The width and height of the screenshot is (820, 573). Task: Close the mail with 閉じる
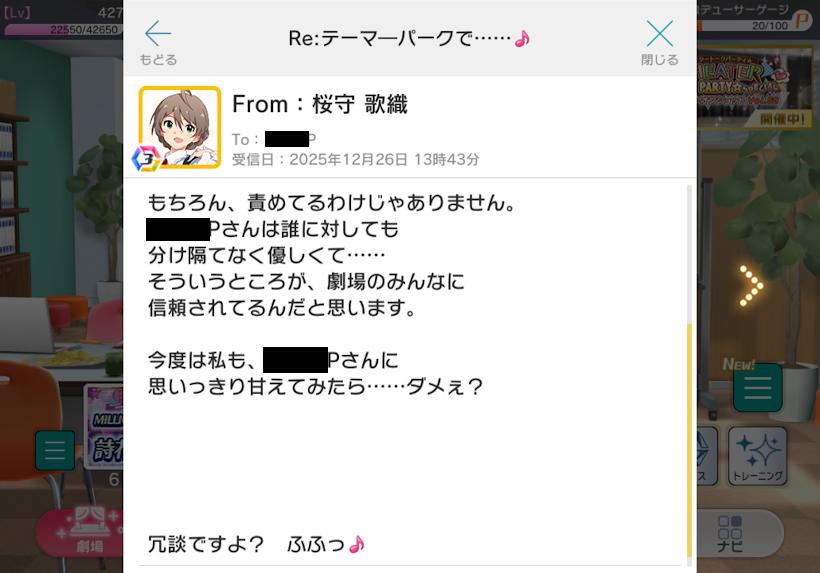[659, 41]
